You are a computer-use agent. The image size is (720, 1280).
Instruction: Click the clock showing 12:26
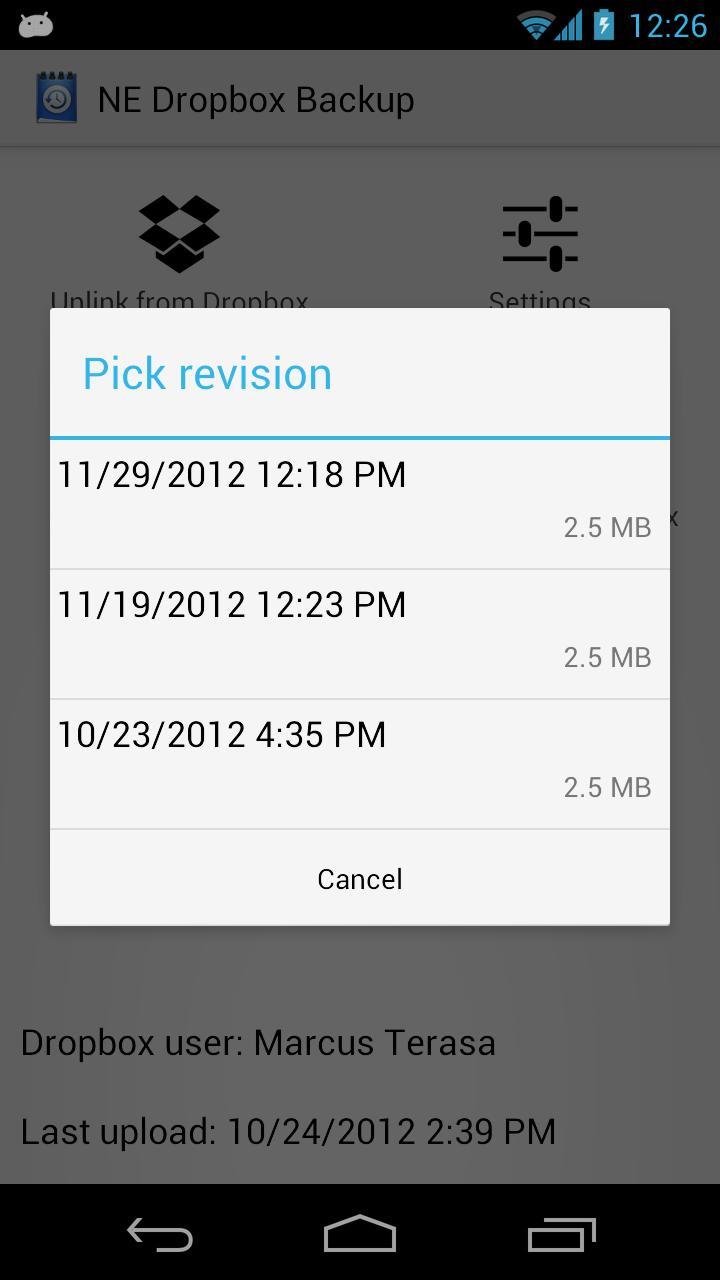pyautogui.click(x=668, y=24)
